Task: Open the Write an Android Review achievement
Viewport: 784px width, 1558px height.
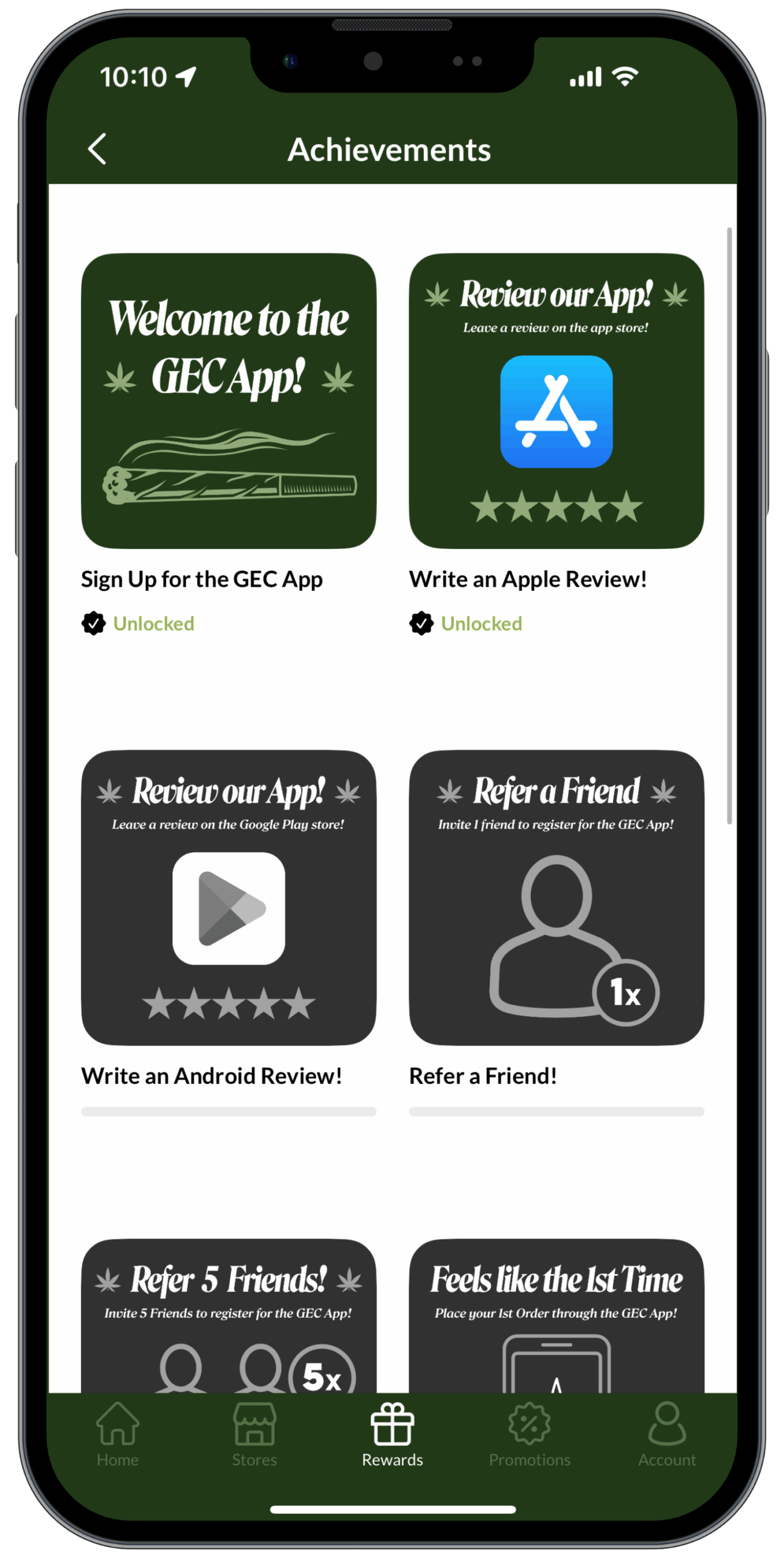Action: (x=228, y=897)
